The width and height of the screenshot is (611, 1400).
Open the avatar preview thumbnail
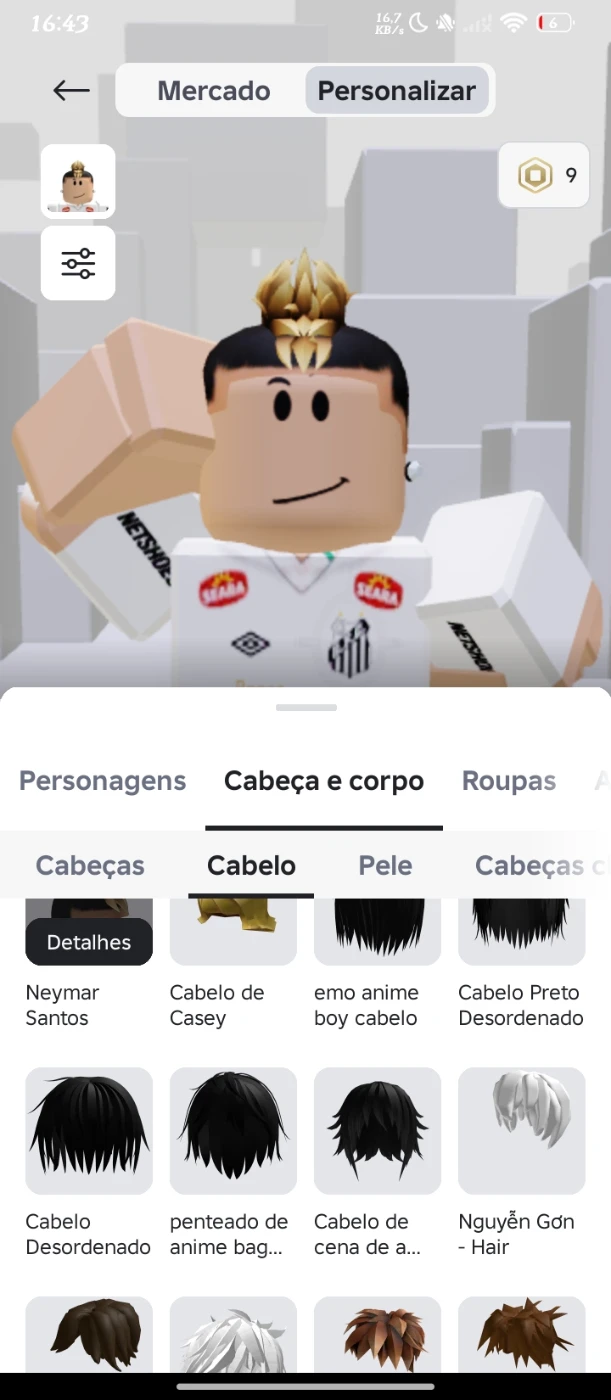click(78, 181)
